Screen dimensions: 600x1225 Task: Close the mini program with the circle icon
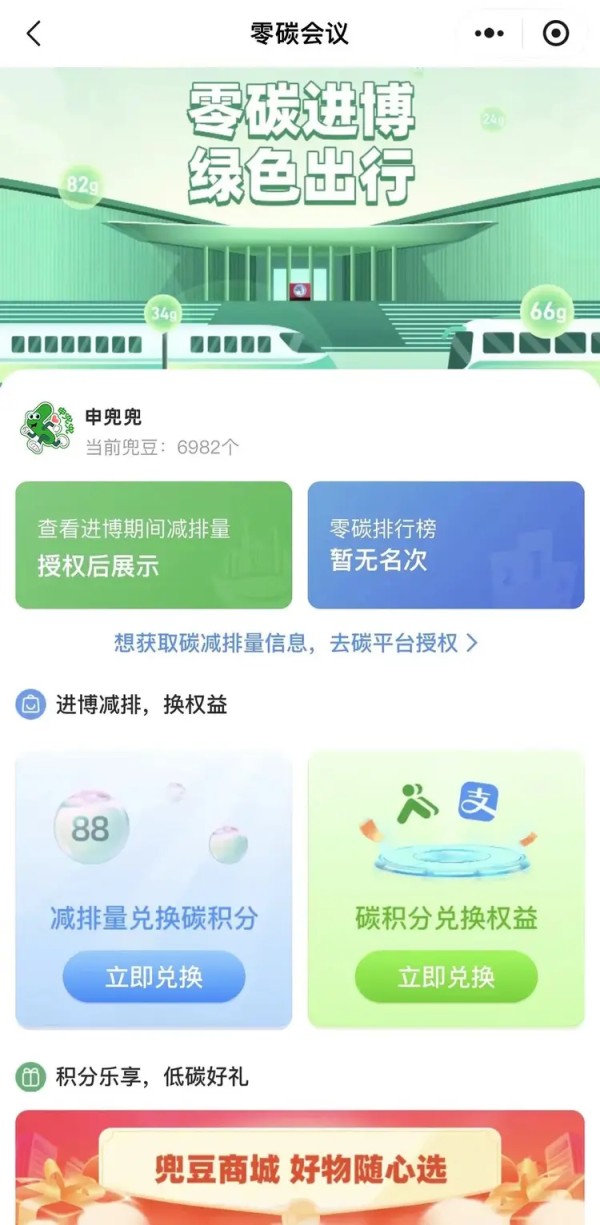point(555,33)
